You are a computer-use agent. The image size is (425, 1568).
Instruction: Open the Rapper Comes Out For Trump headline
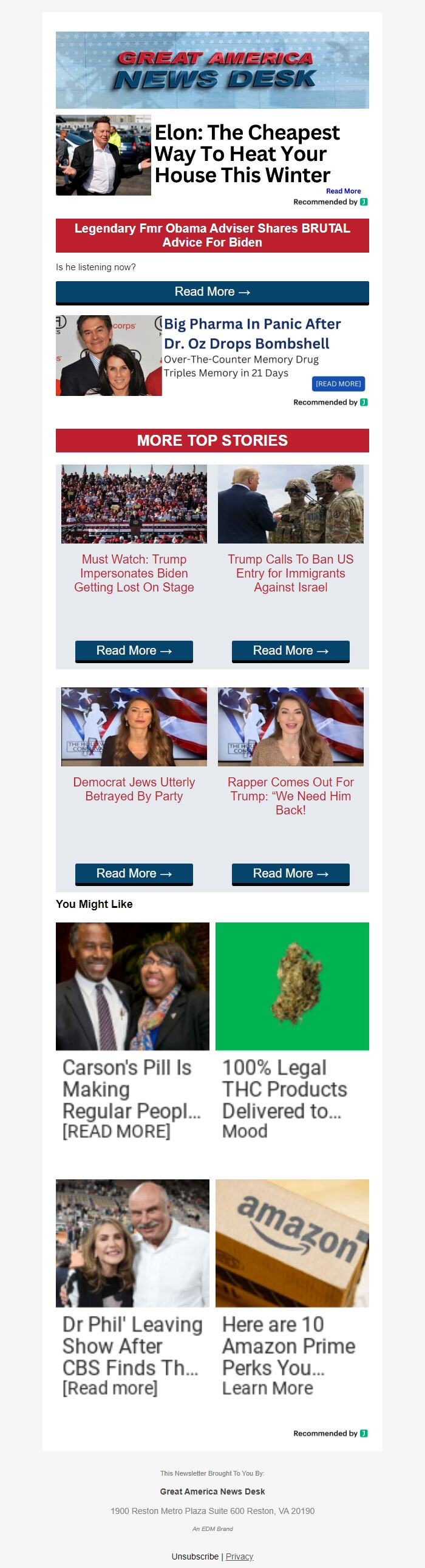(x=290, y=796)
